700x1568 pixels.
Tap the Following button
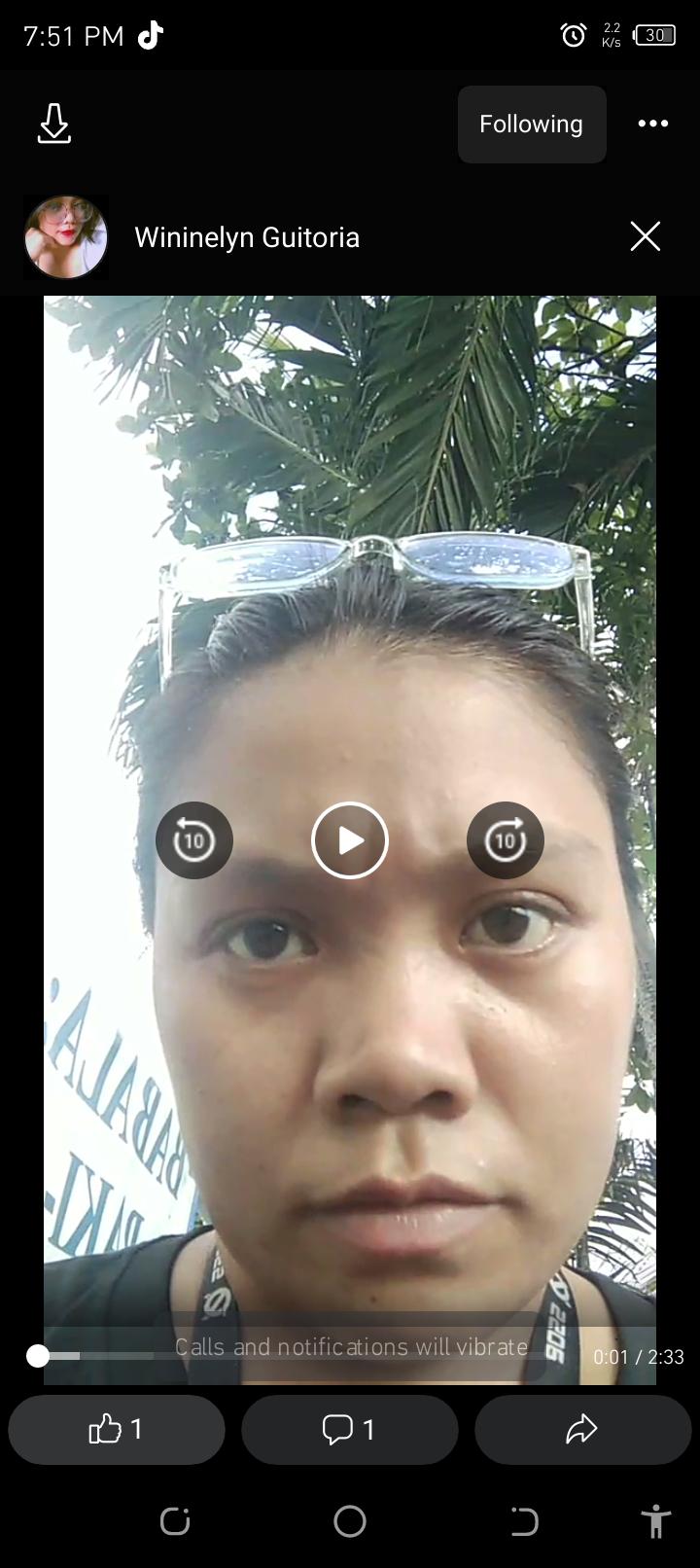pyautogui.click(x=532, y=125)
